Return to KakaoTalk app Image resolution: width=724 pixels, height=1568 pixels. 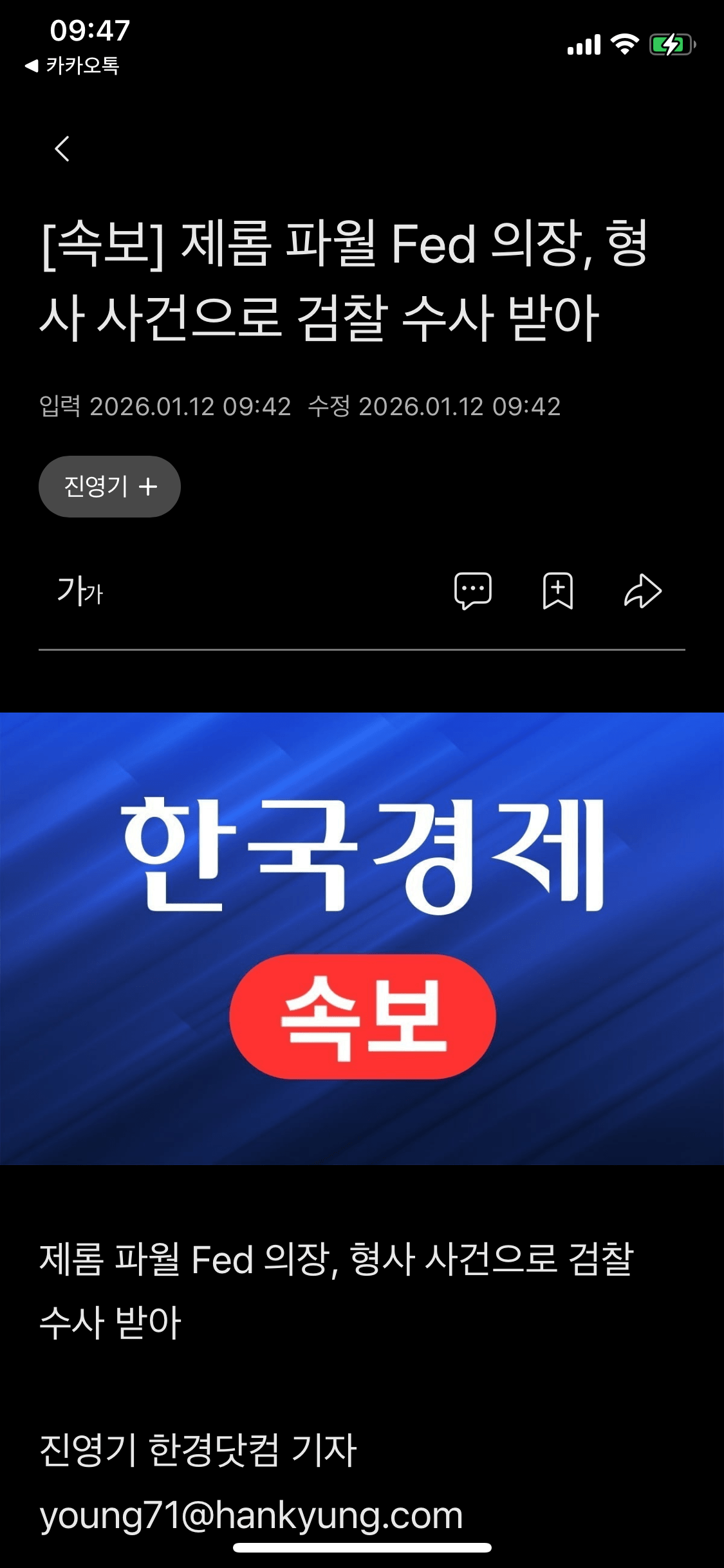tap(72, 66)
